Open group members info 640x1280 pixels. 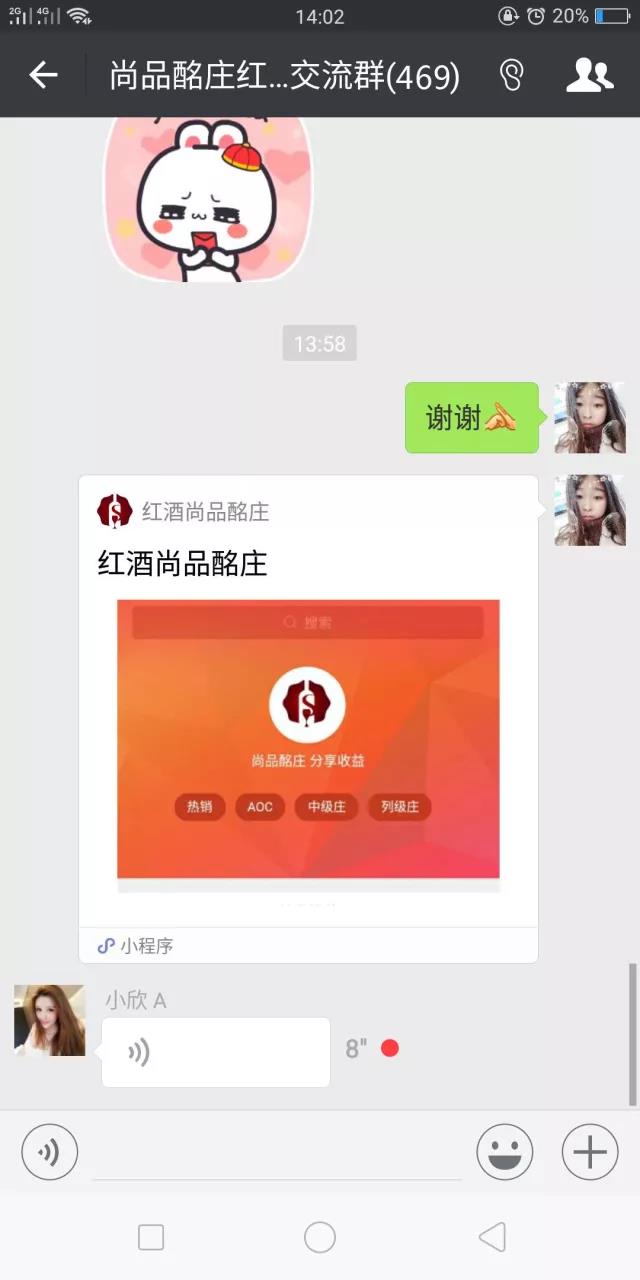coord(590,75)
